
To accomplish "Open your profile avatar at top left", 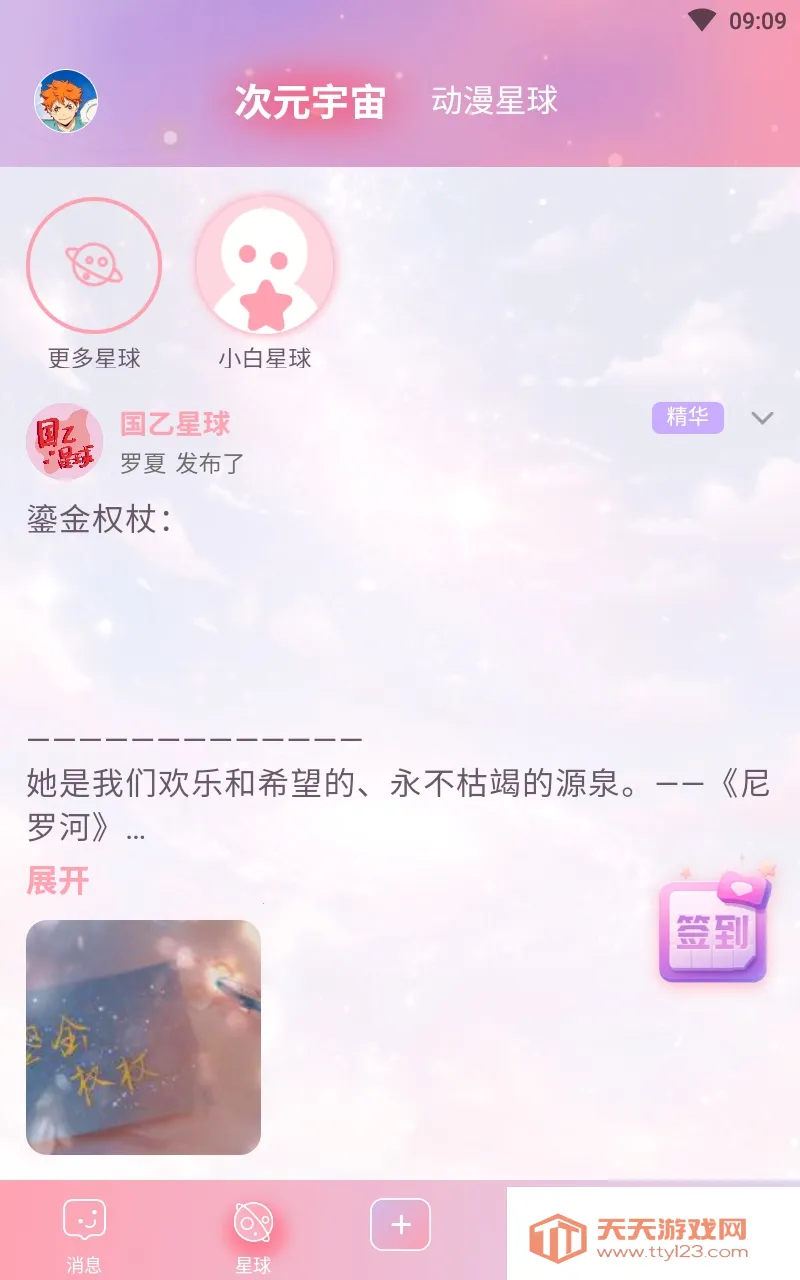I will pyautogui.click(x=67, y=100).
